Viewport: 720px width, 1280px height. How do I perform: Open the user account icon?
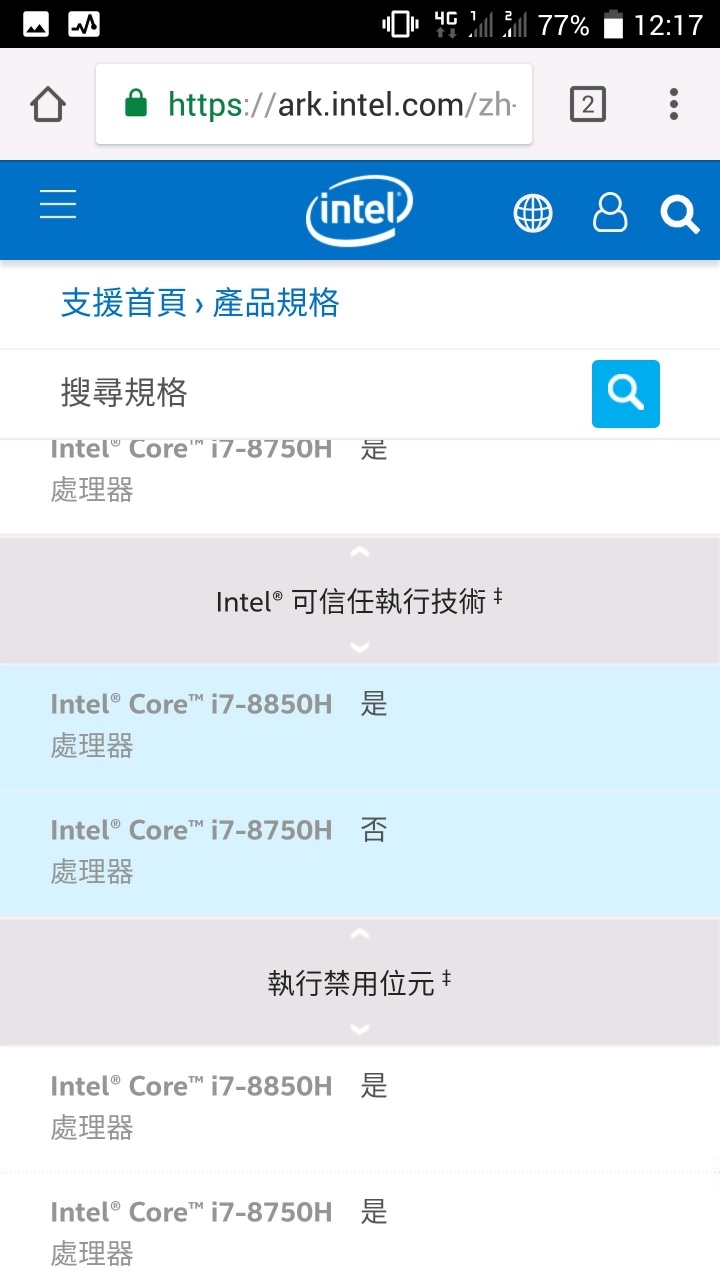tap(610, 213)
